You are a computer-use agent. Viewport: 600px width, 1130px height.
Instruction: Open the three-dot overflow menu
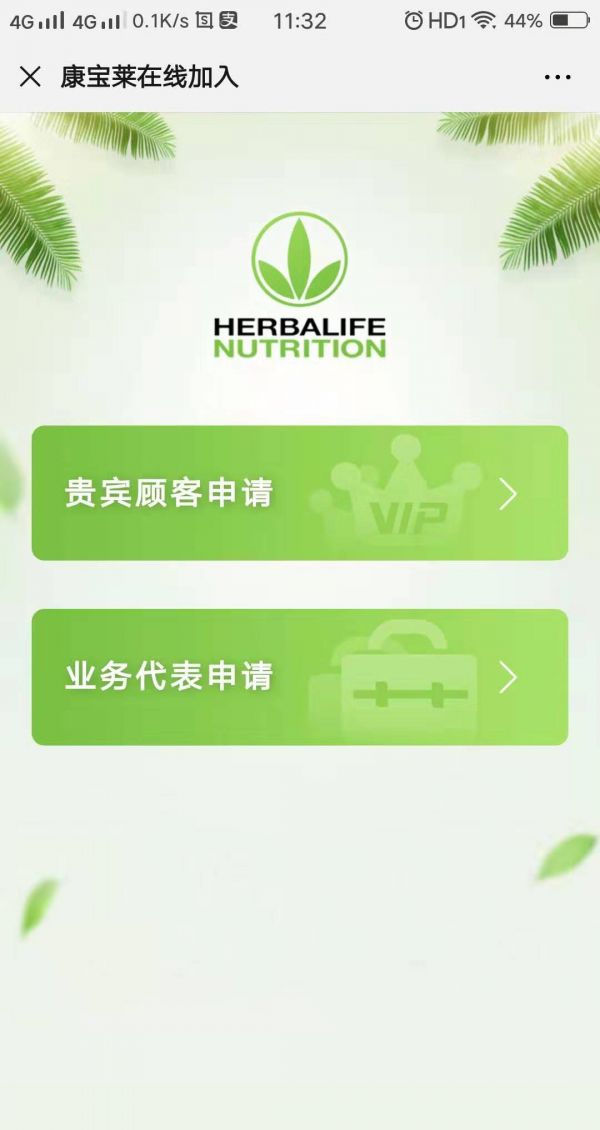pyautogui.click(x=558, y=77)
